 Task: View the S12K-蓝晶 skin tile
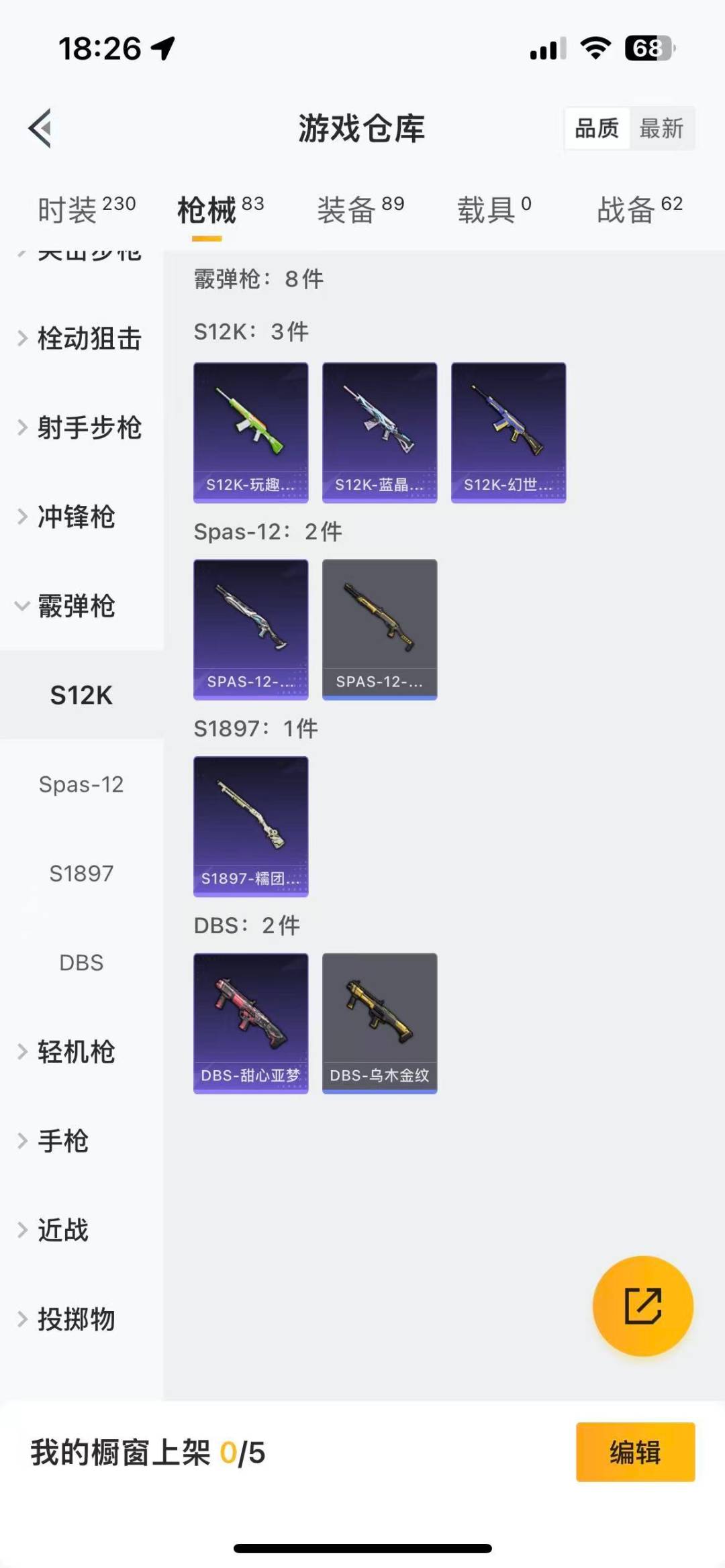[x=380, y=433]
